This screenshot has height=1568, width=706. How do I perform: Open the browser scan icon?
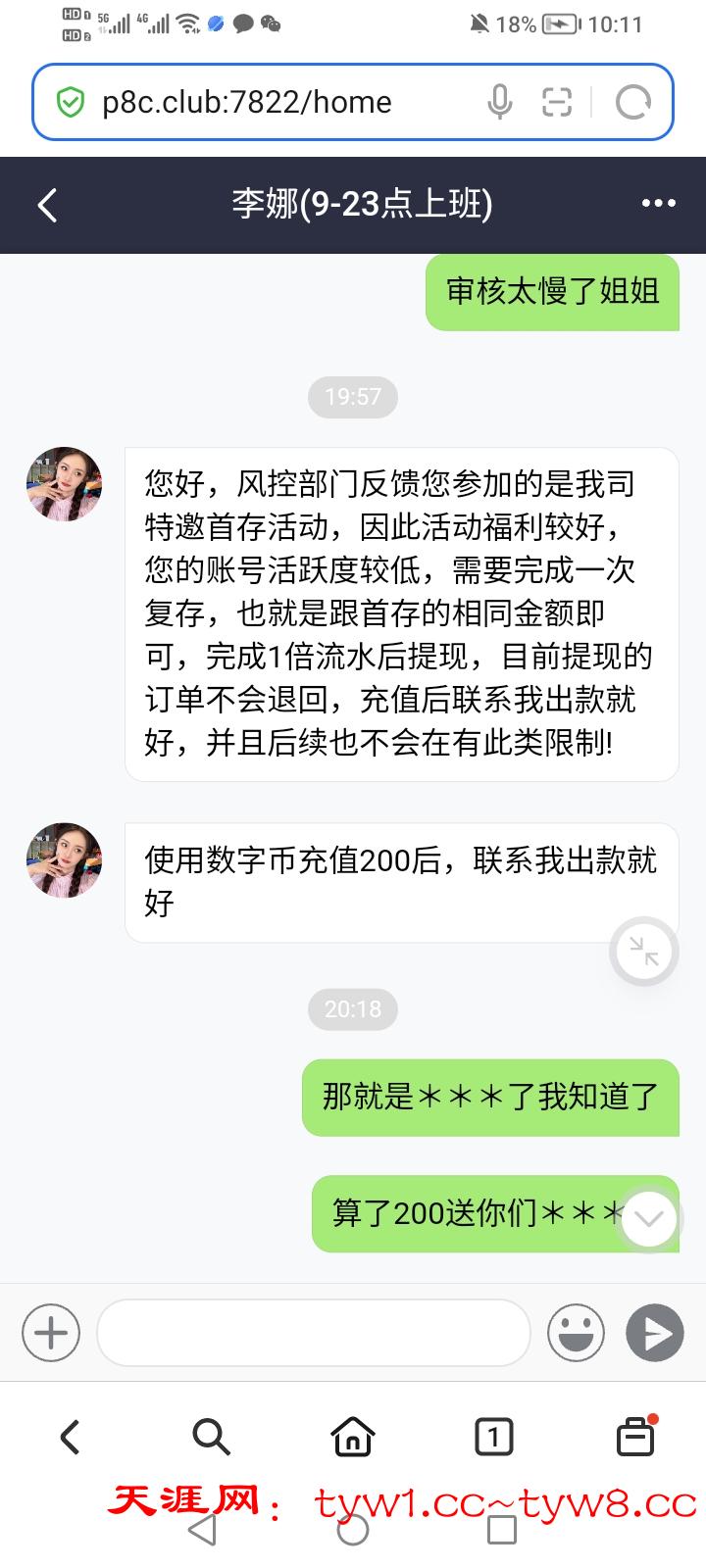[557, 102]
